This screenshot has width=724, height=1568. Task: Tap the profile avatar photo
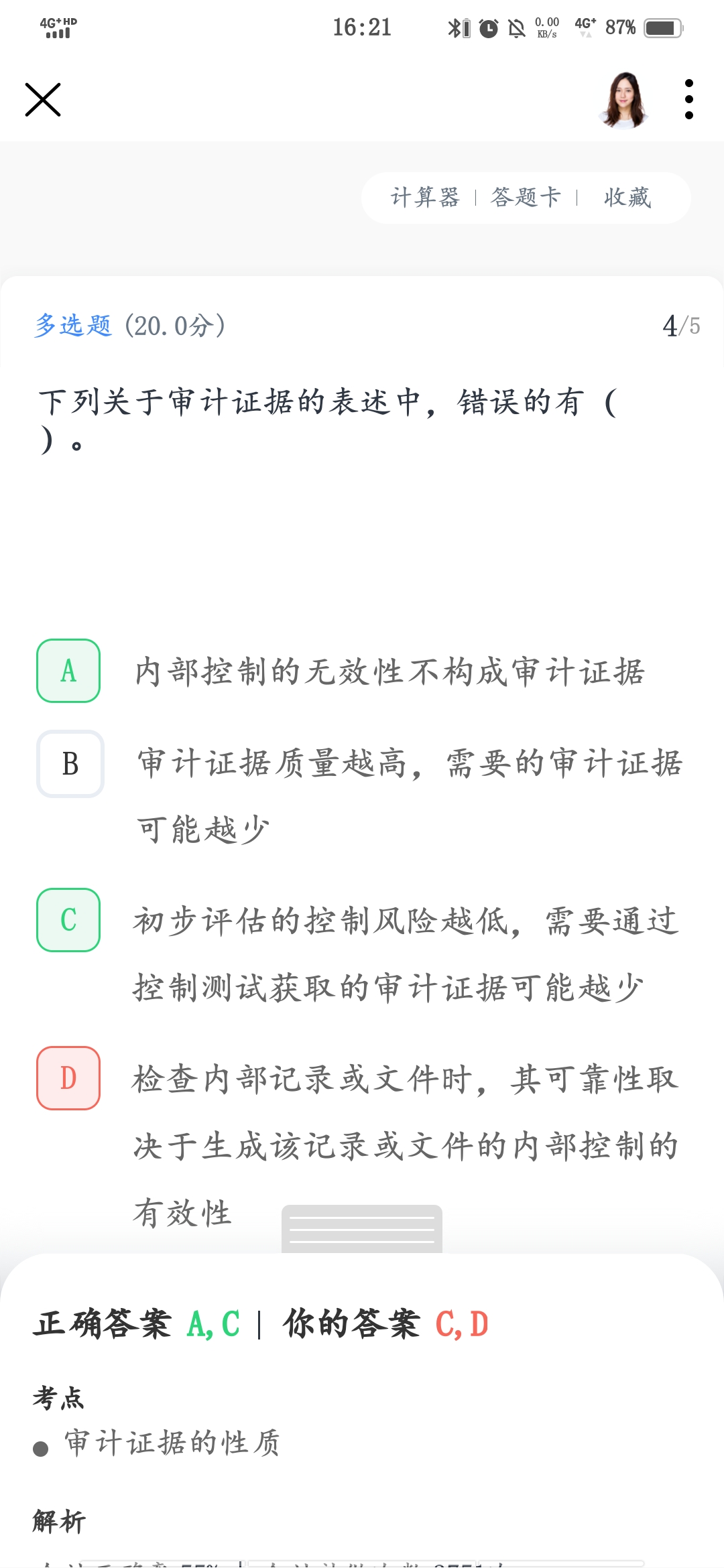click(x=624, y=100)
